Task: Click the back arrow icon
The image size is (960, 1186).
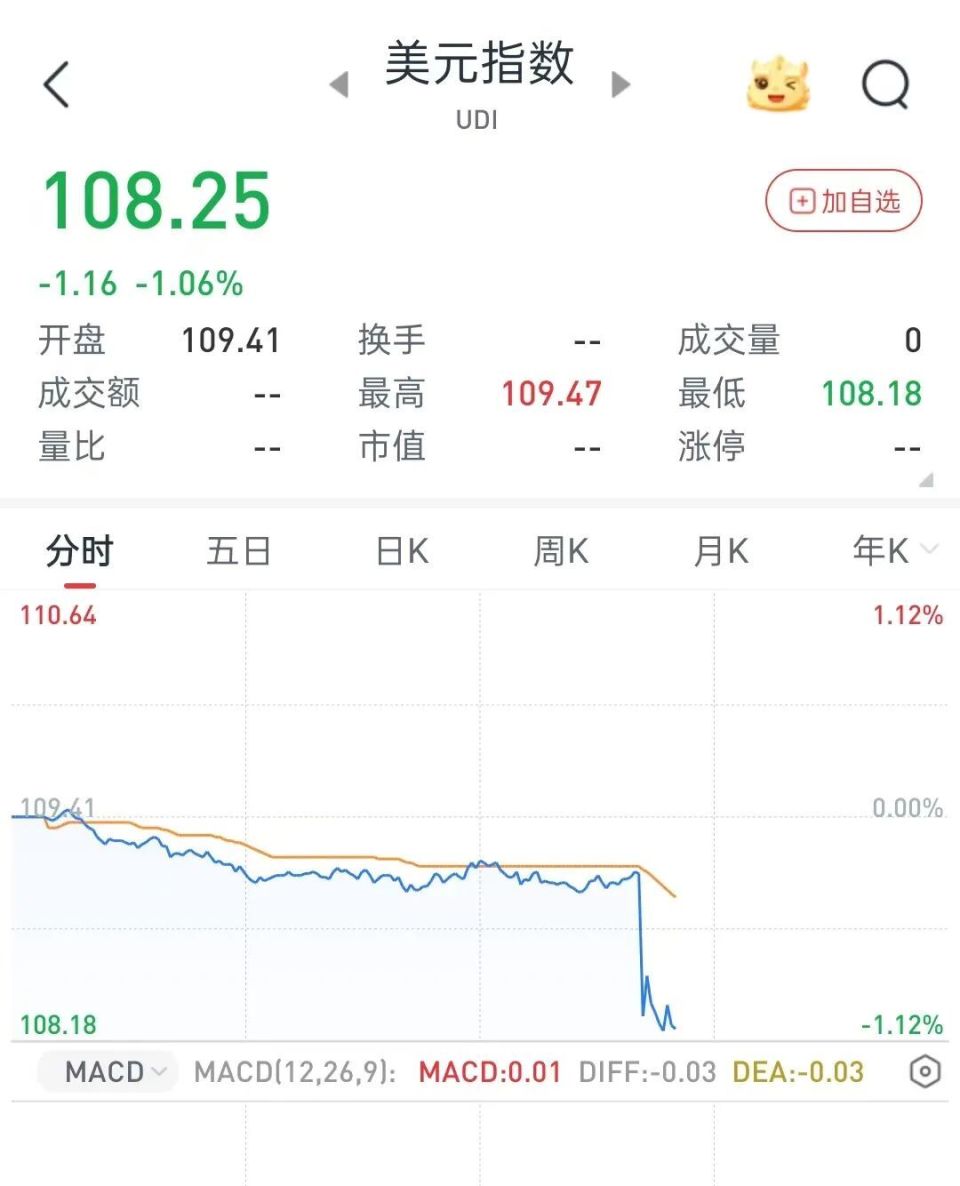Action: pos(55,83)
